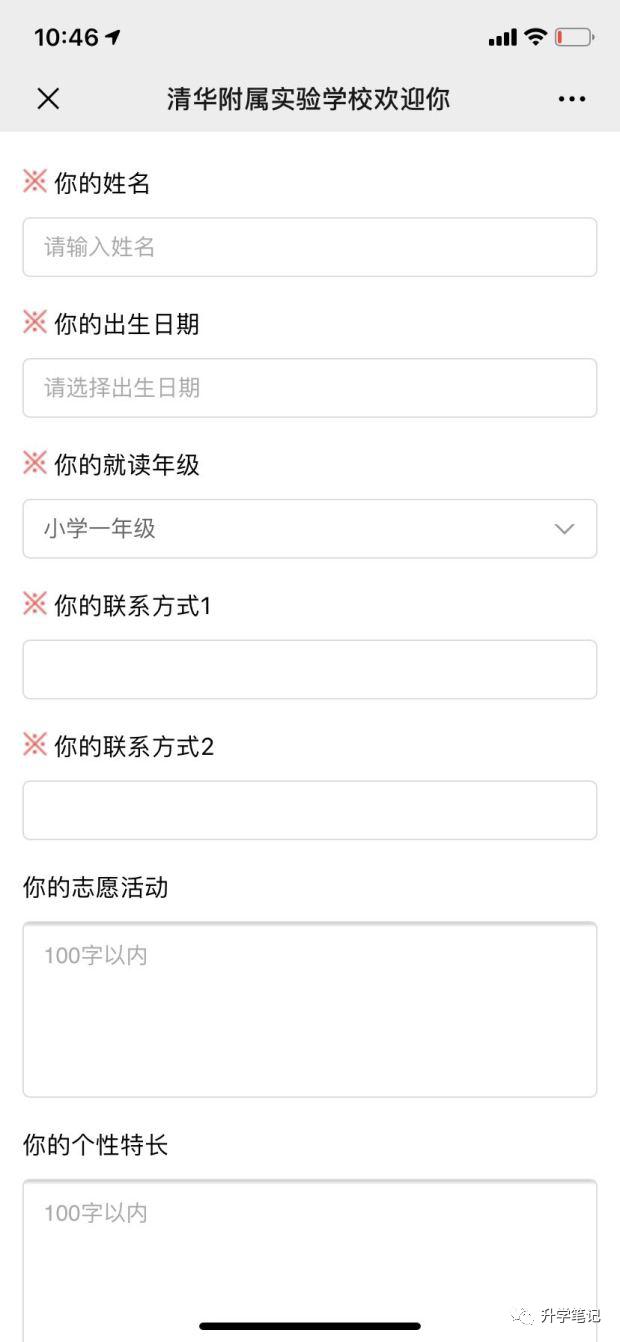Open the birth date picker 请选择出生日期
620x1342 pixels.
point(310,388)
